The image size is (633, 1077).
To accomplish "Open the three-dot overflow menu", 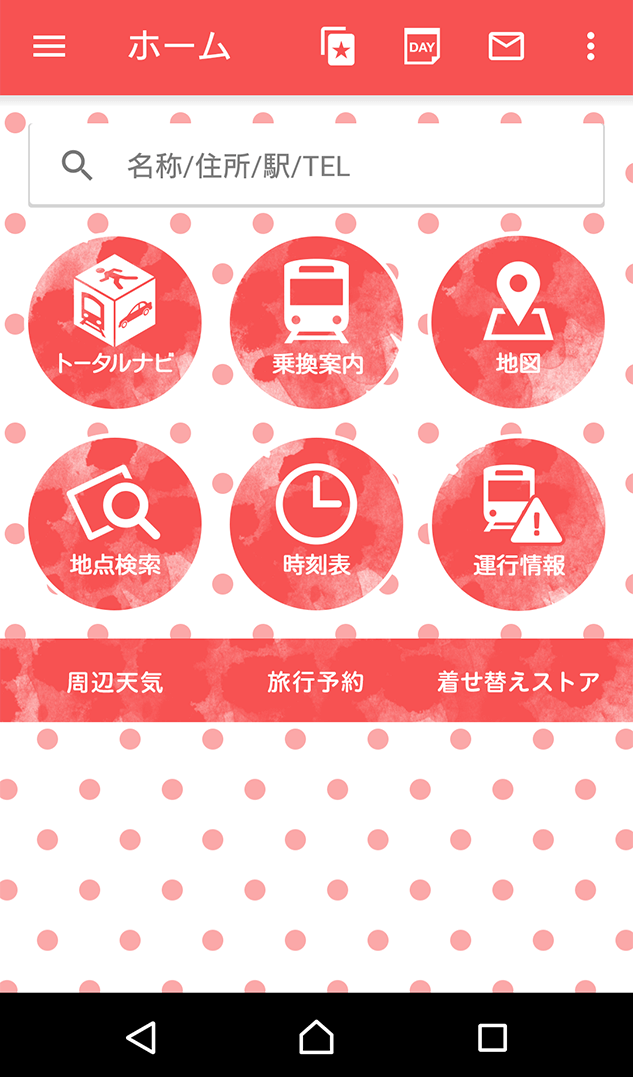I will pos(590,47).
